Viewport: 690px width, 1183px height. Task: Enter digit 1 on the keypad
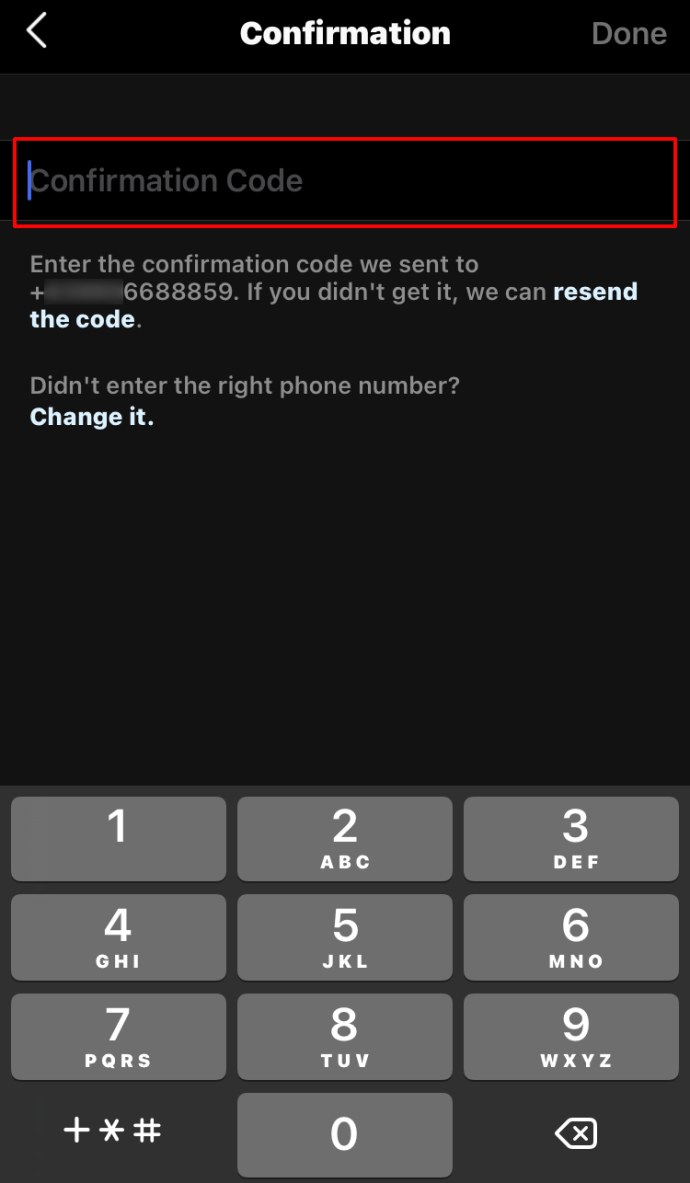pyautogui.click(x=118, y=838)
